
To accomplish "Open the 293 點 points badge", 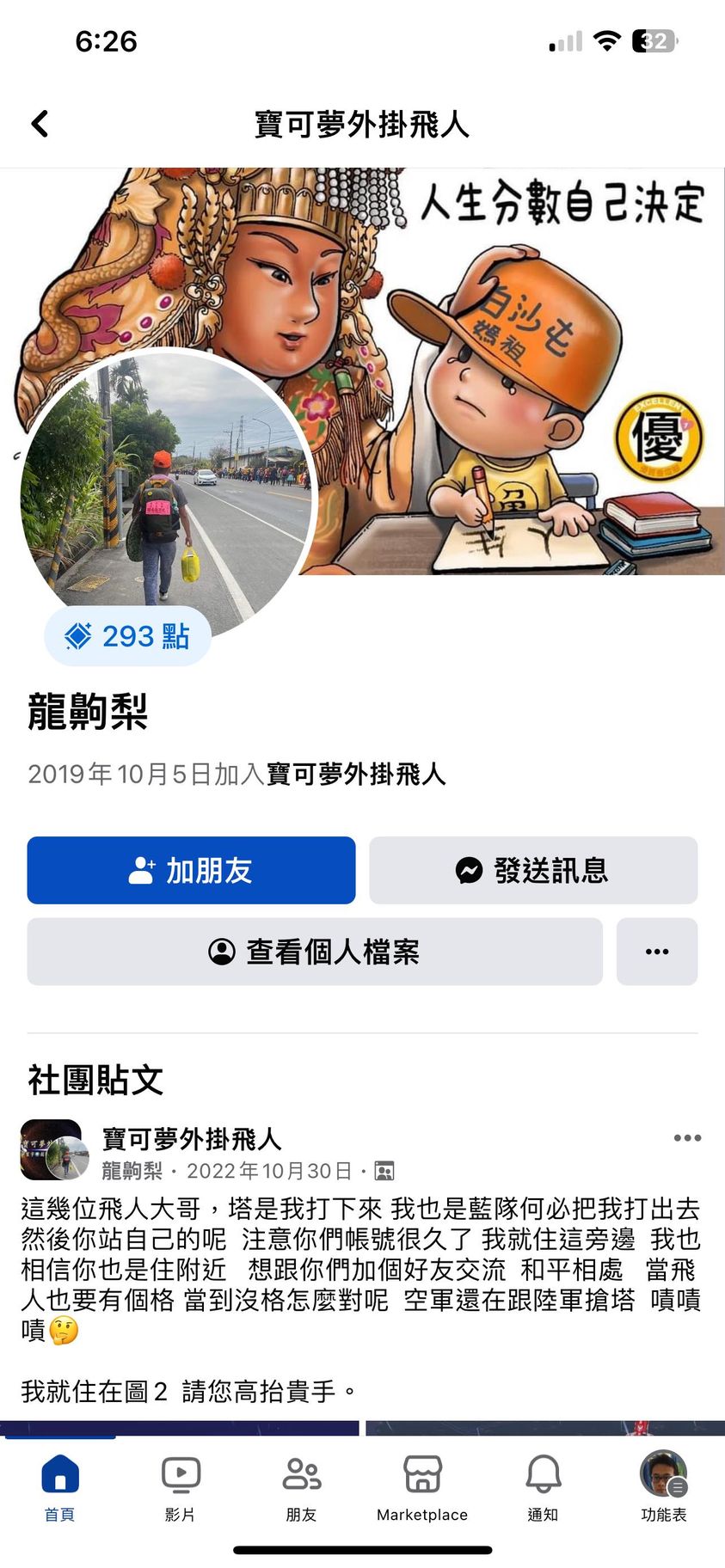I will coord(127,636).
